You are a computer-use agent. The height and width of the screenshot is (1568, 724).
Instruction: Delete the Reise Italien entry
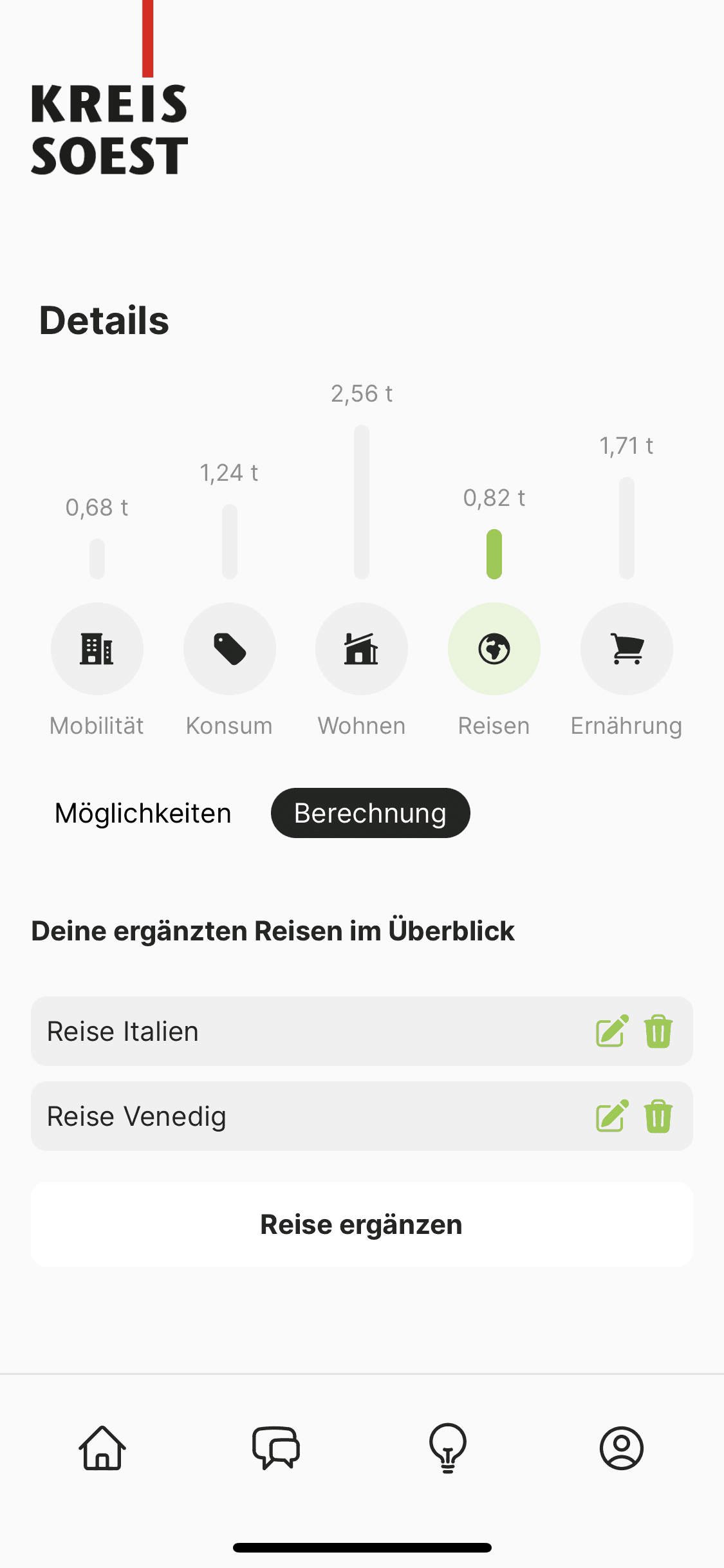tap(658, 1031)
